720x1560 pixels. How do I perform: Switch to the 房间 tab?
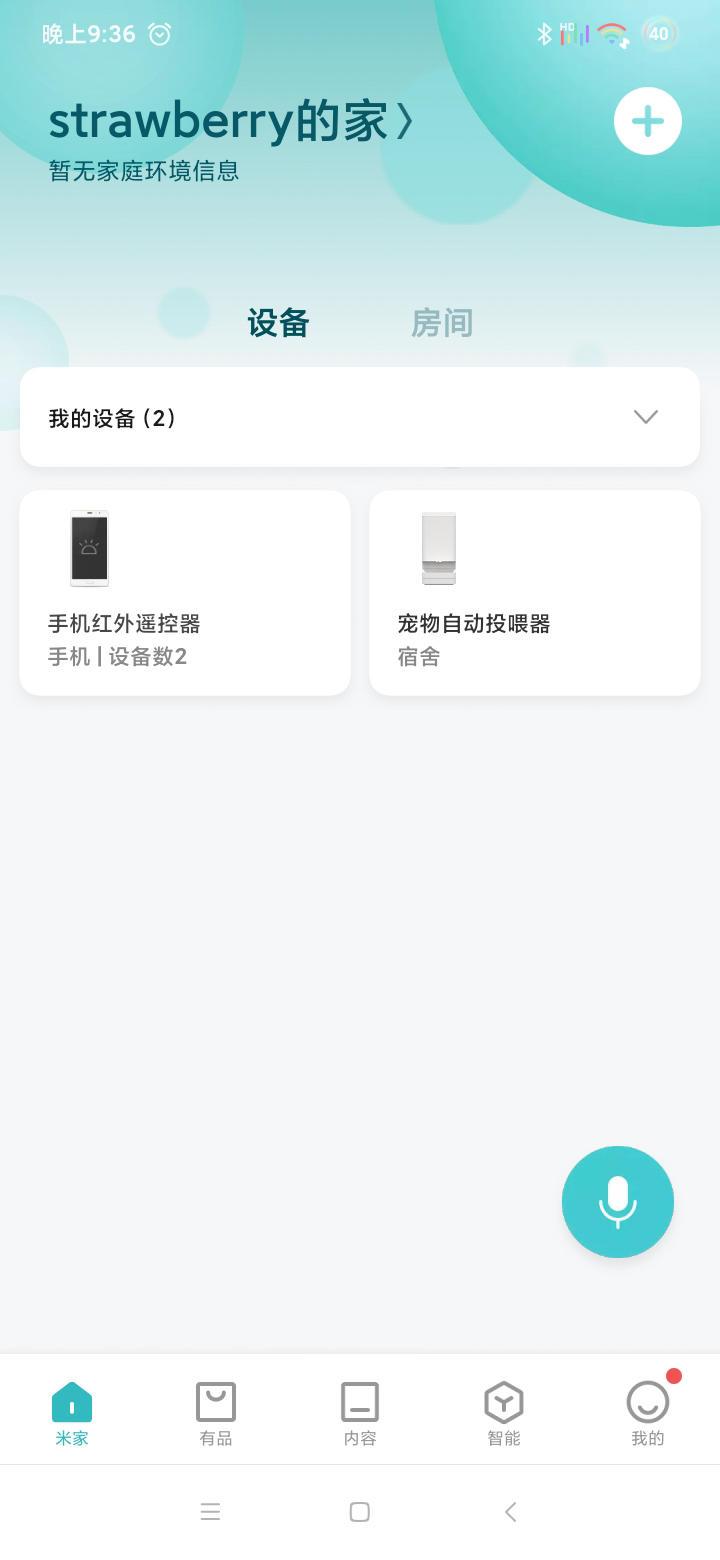pos(441,323)
